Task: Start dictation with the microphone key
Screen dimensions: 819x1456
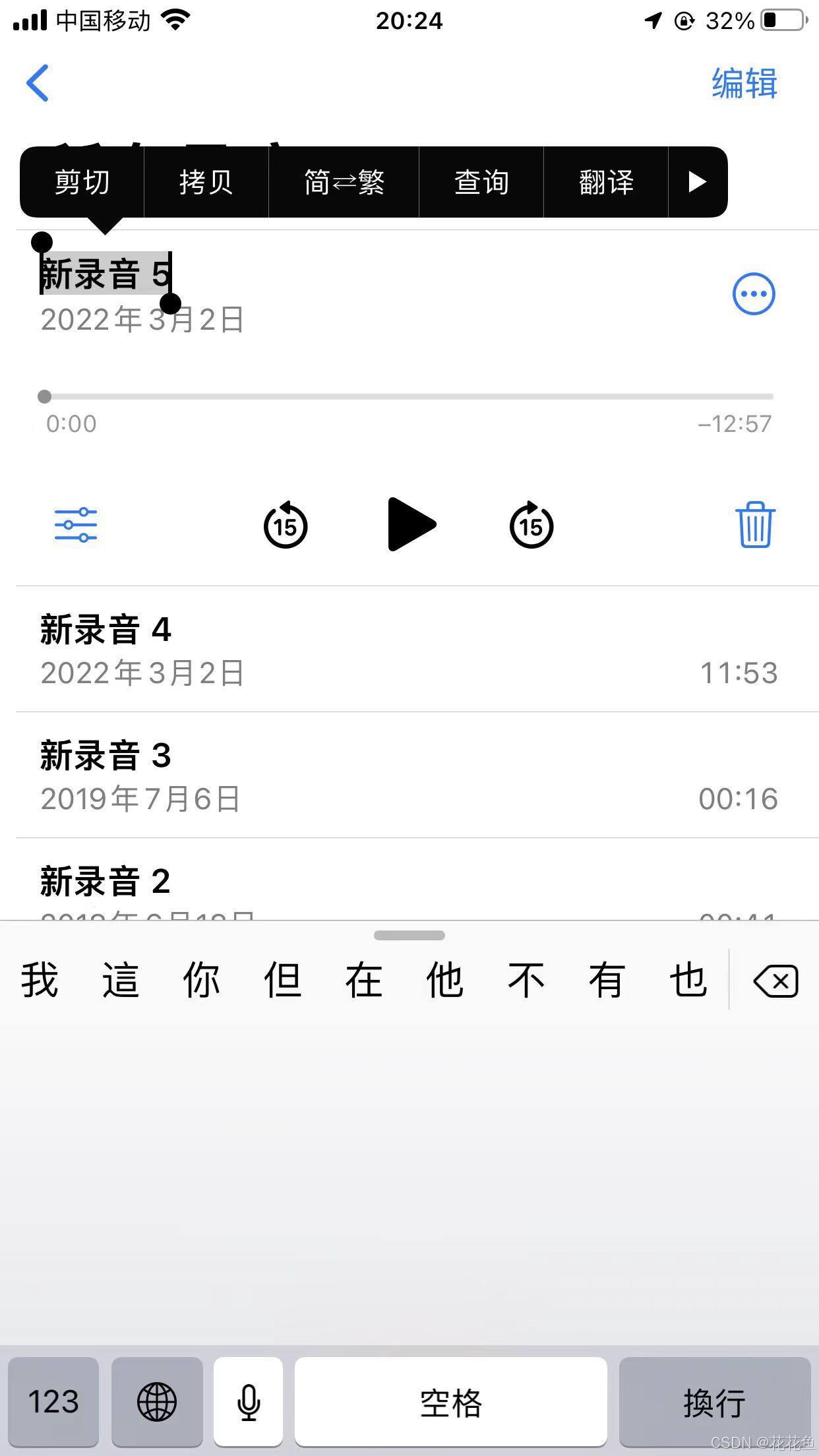Action: (249, 1401)
